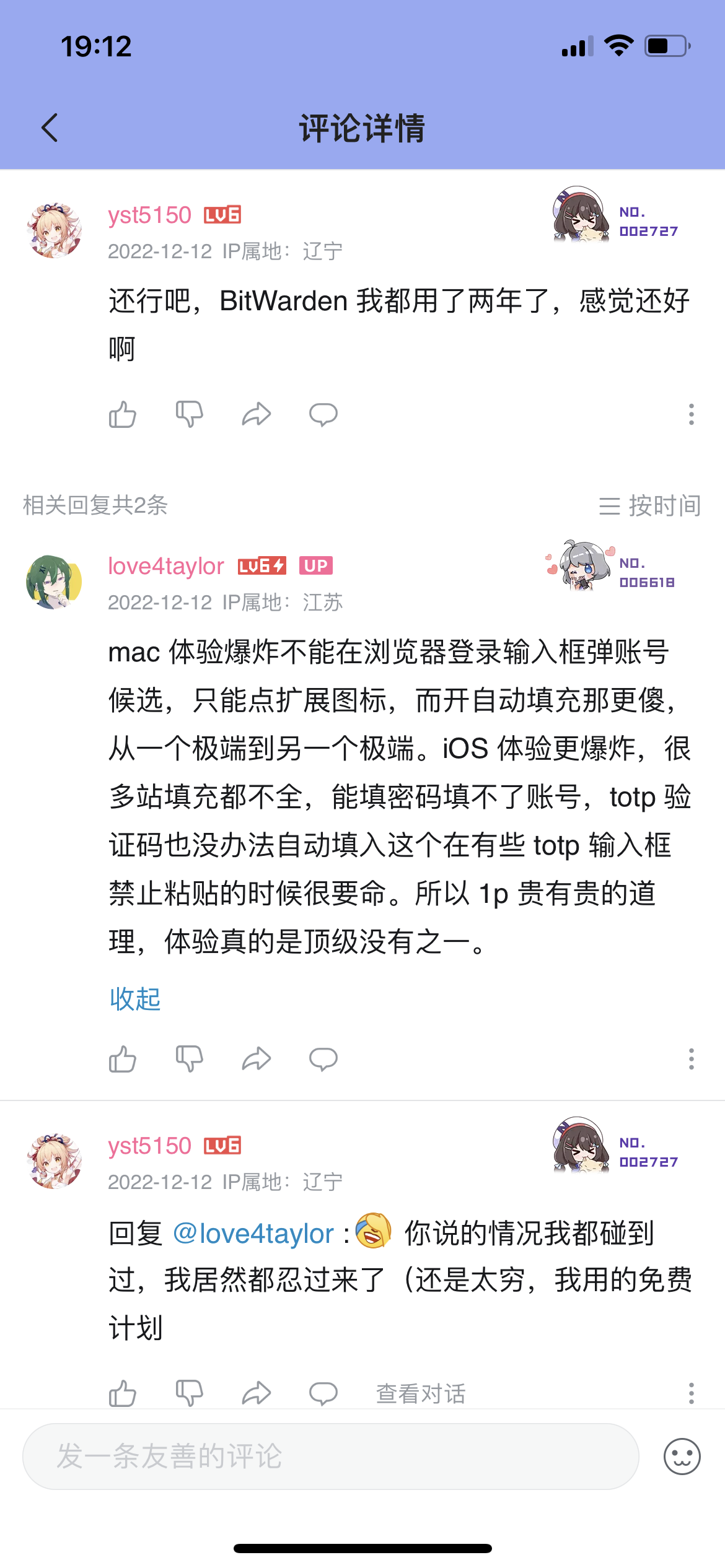Like yst5150's reply about the free plan

[123, 1393]
